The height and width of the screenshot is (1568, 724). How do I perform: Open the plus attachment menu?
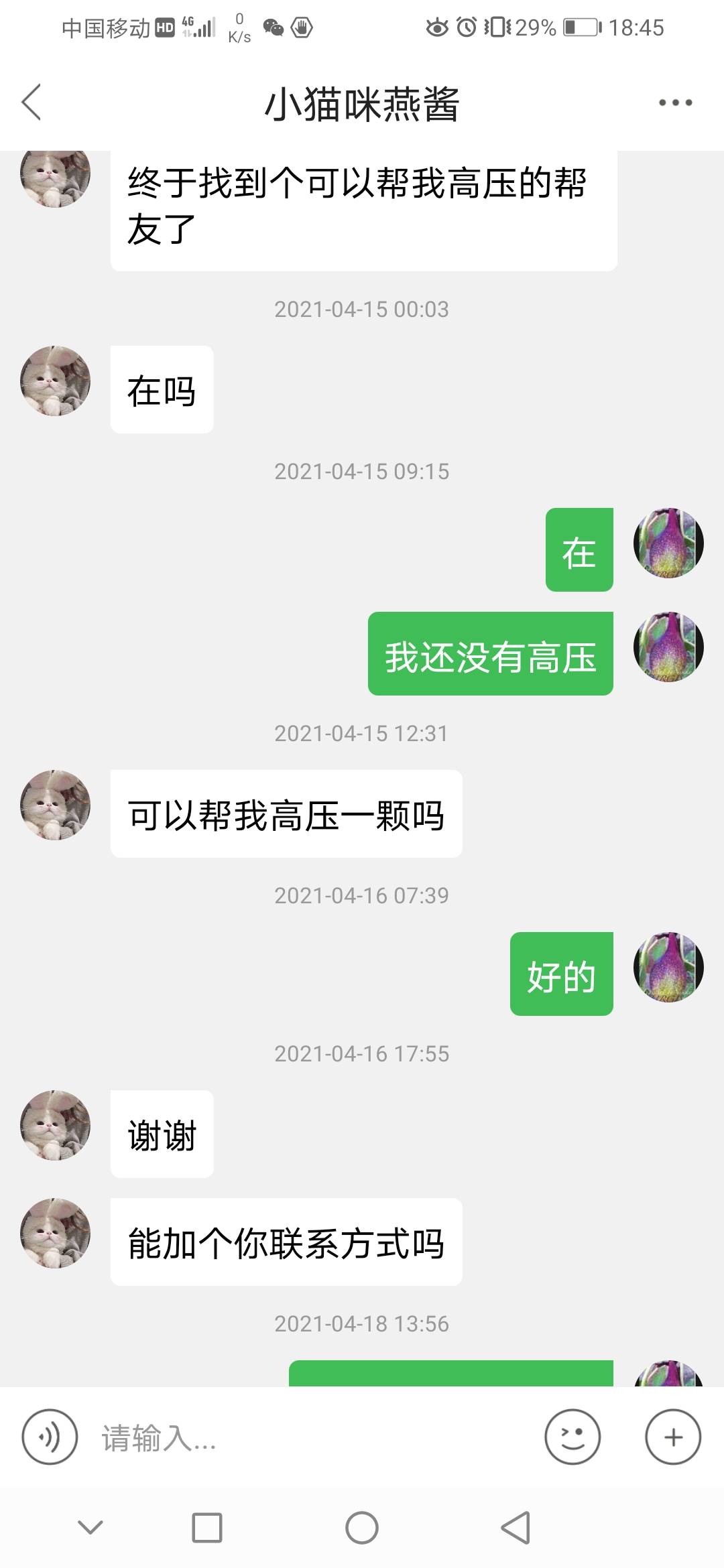(x=672, y=1437)
